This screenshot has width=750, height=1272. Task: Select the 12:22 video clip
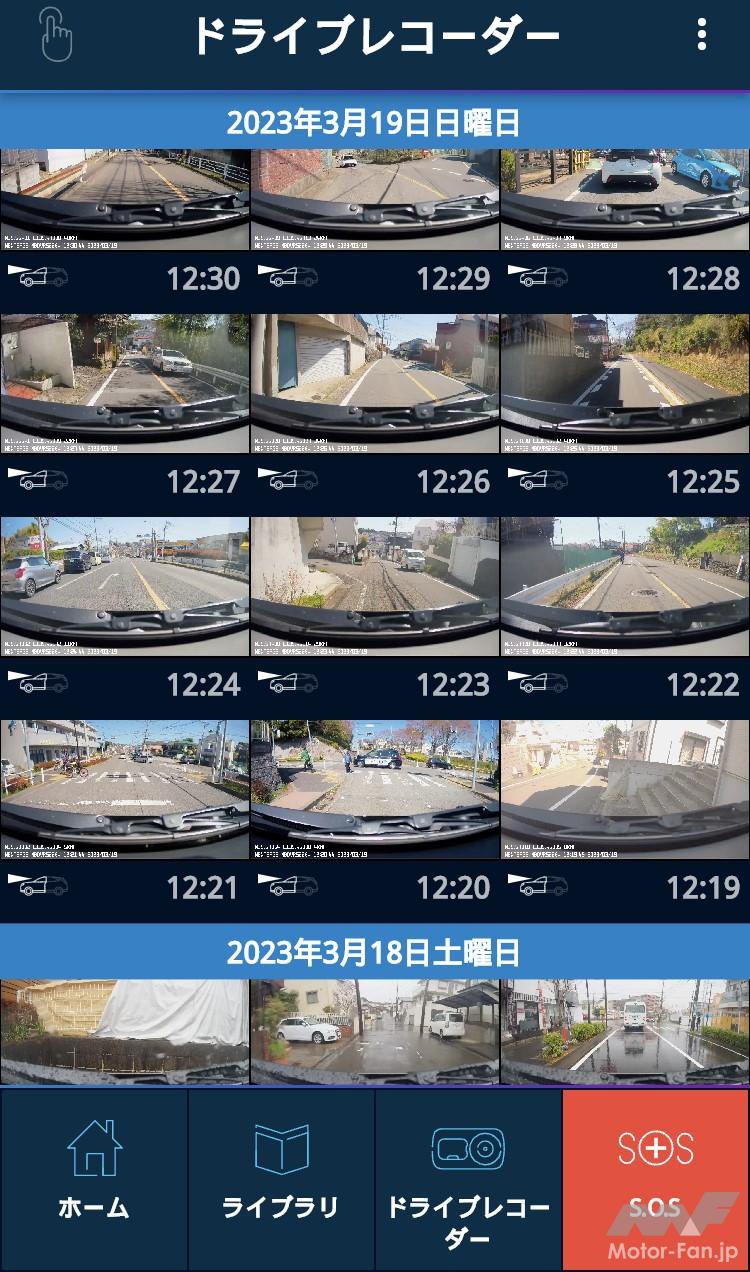point(625,587)
